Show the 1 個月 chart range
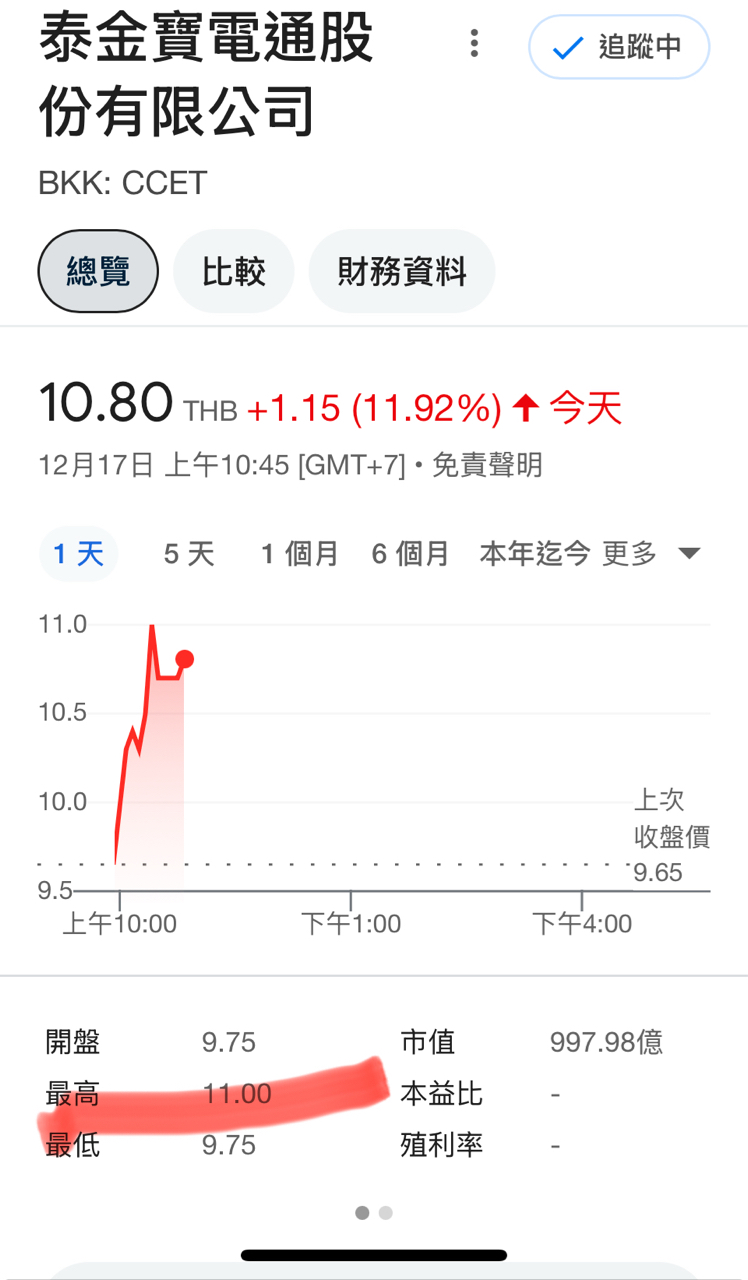This screenshot has width=748, height=1280. click(x=300, y=553)
